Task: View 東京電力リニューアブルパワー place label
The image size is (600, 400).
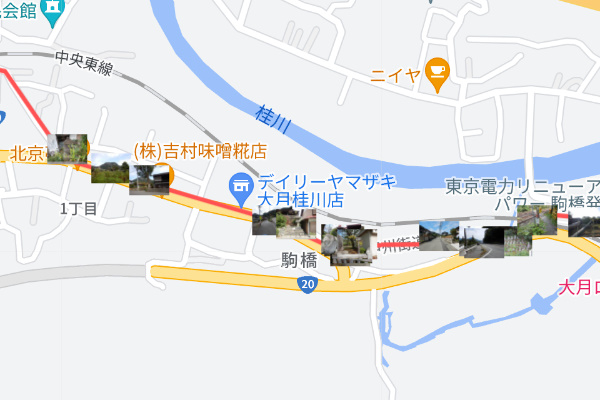Action: (x=522, y=187)
